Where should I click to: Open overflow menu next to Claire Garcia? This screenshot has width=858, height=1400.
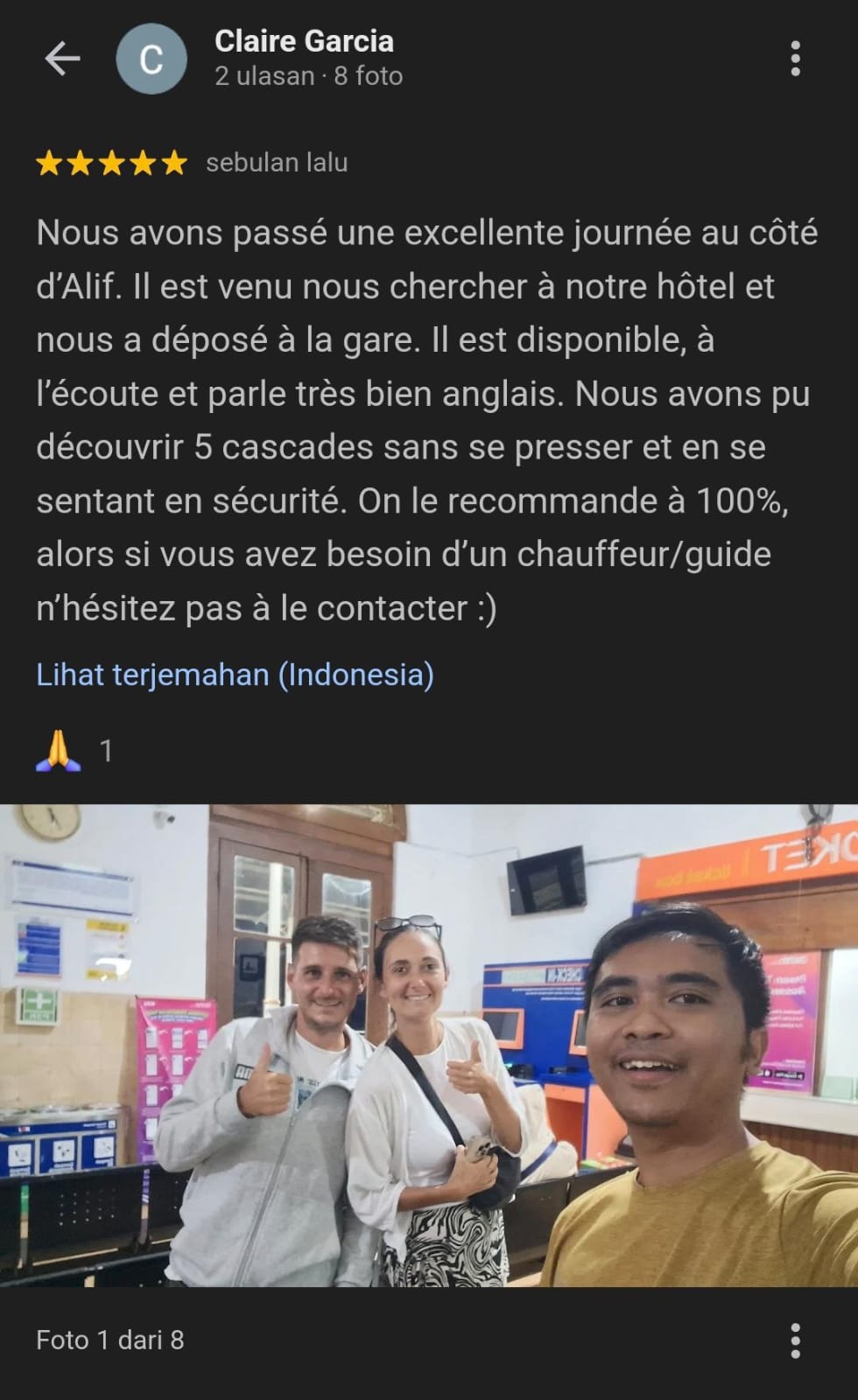[x=795, y=59]
